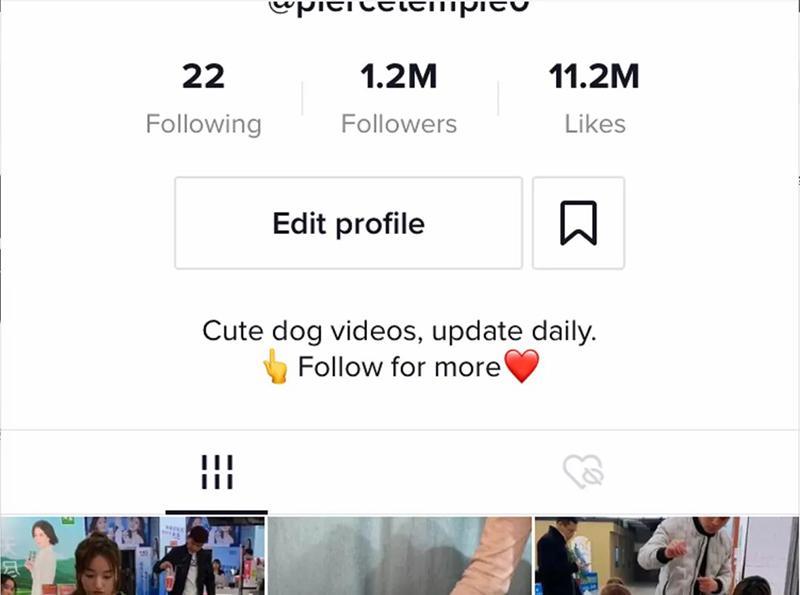Viewport: 800px width, 595px height.
Task: Tap the Edit profile button
Action: tap(348, 223)
